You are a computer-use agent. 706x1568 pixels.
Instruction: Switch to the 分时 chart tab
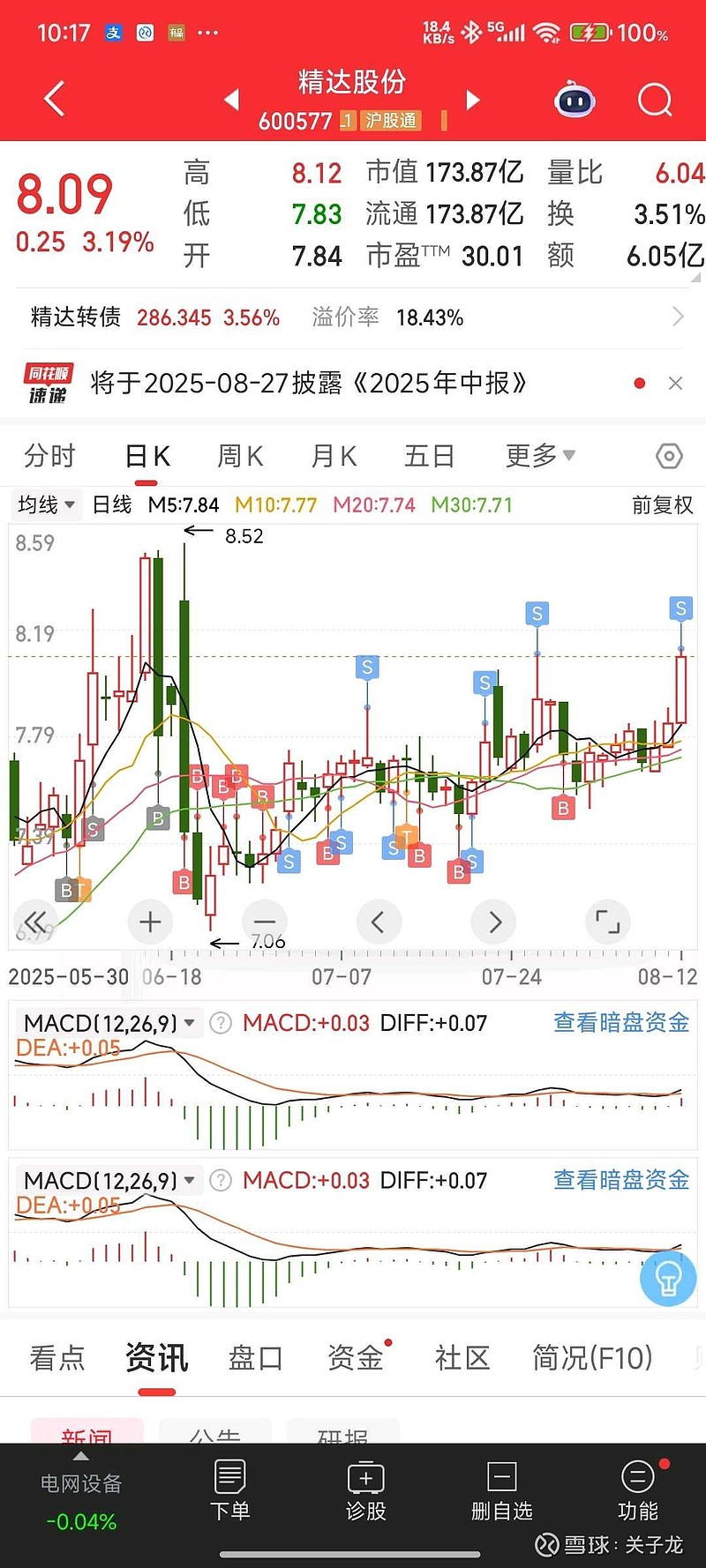[50, 456]
